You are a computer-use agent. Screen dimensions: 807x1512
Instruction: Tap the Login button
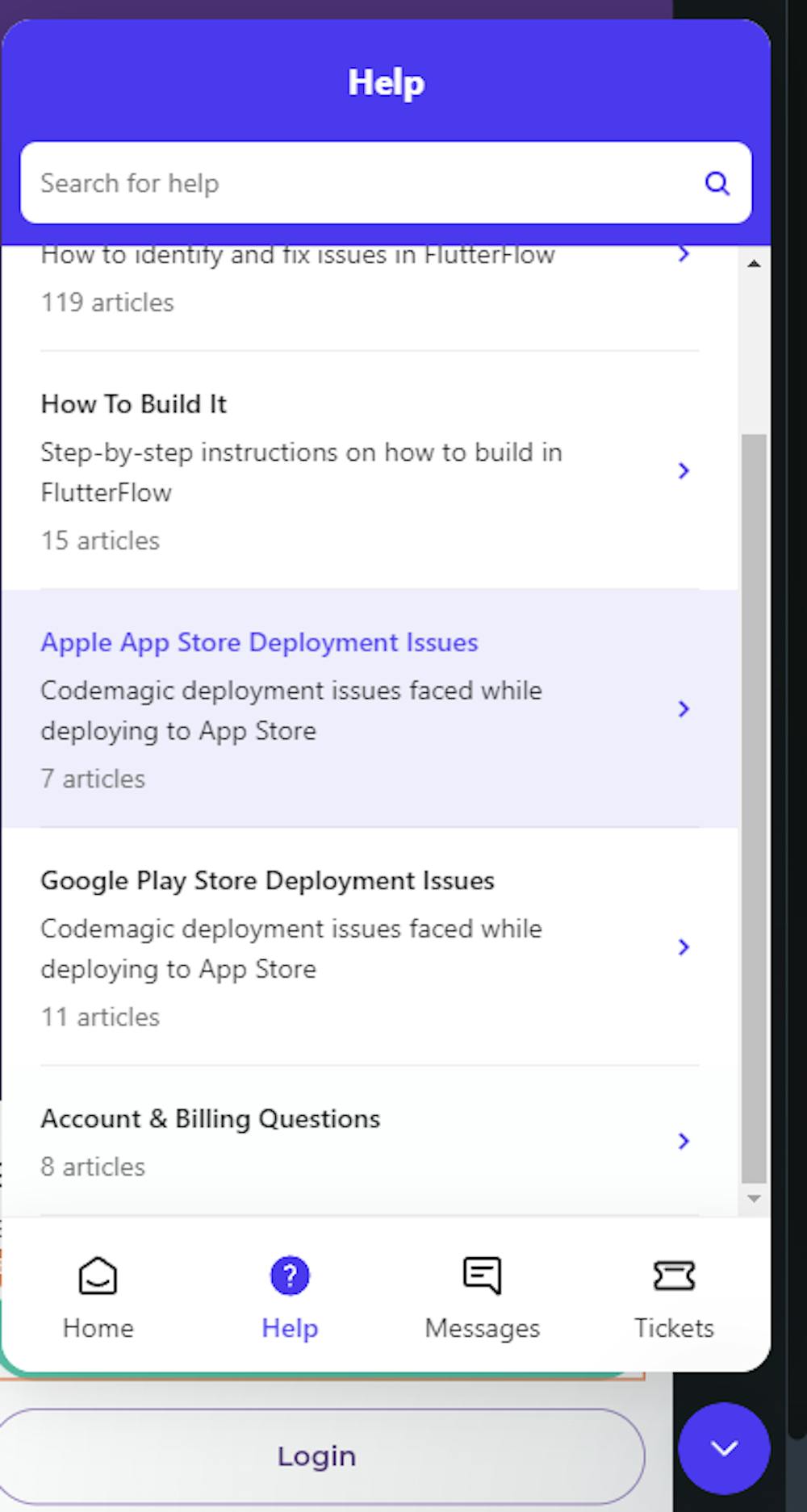click(316, 1456)
